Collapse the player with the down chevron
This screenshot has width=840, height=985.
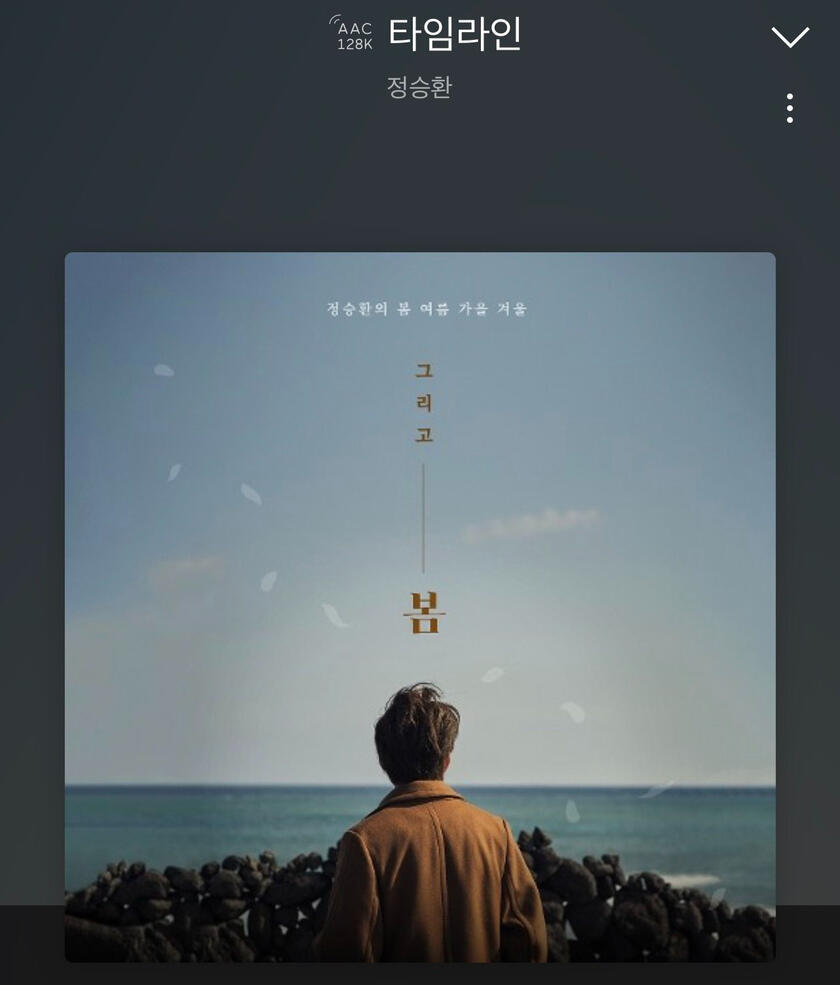click(790, 37)
